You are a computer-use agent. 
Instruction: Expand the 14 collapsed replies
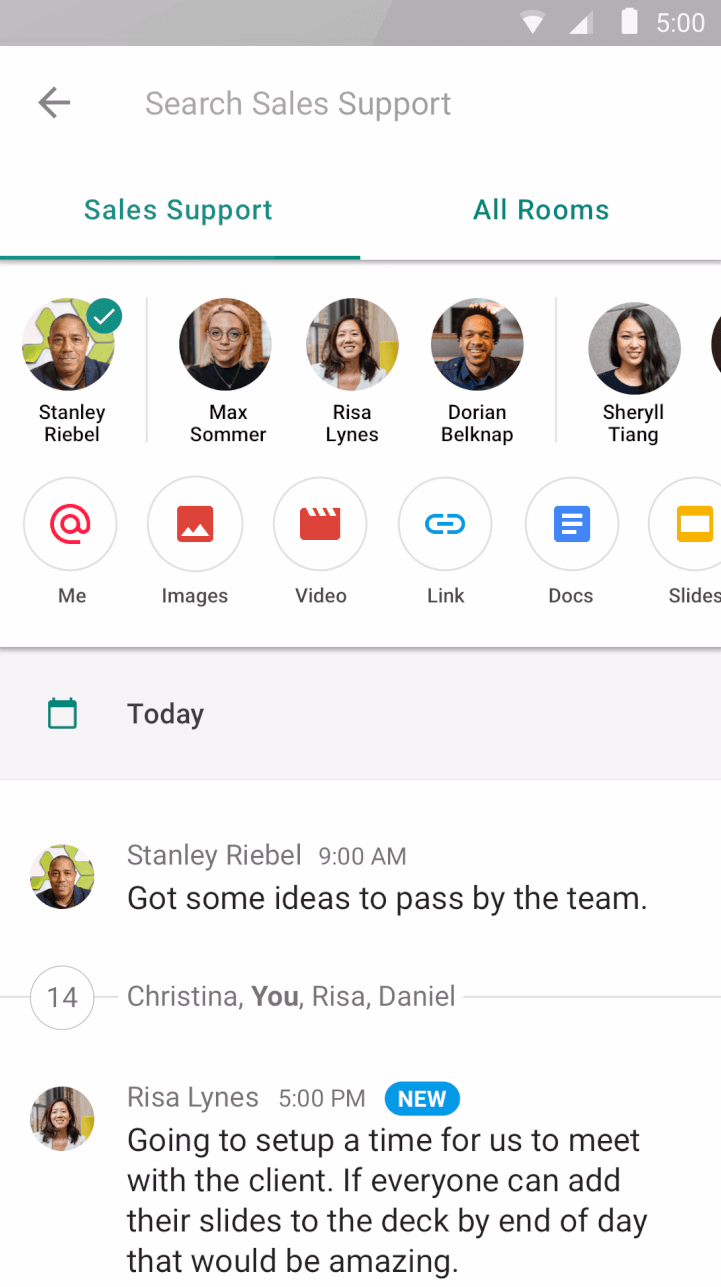coord(62,997)
